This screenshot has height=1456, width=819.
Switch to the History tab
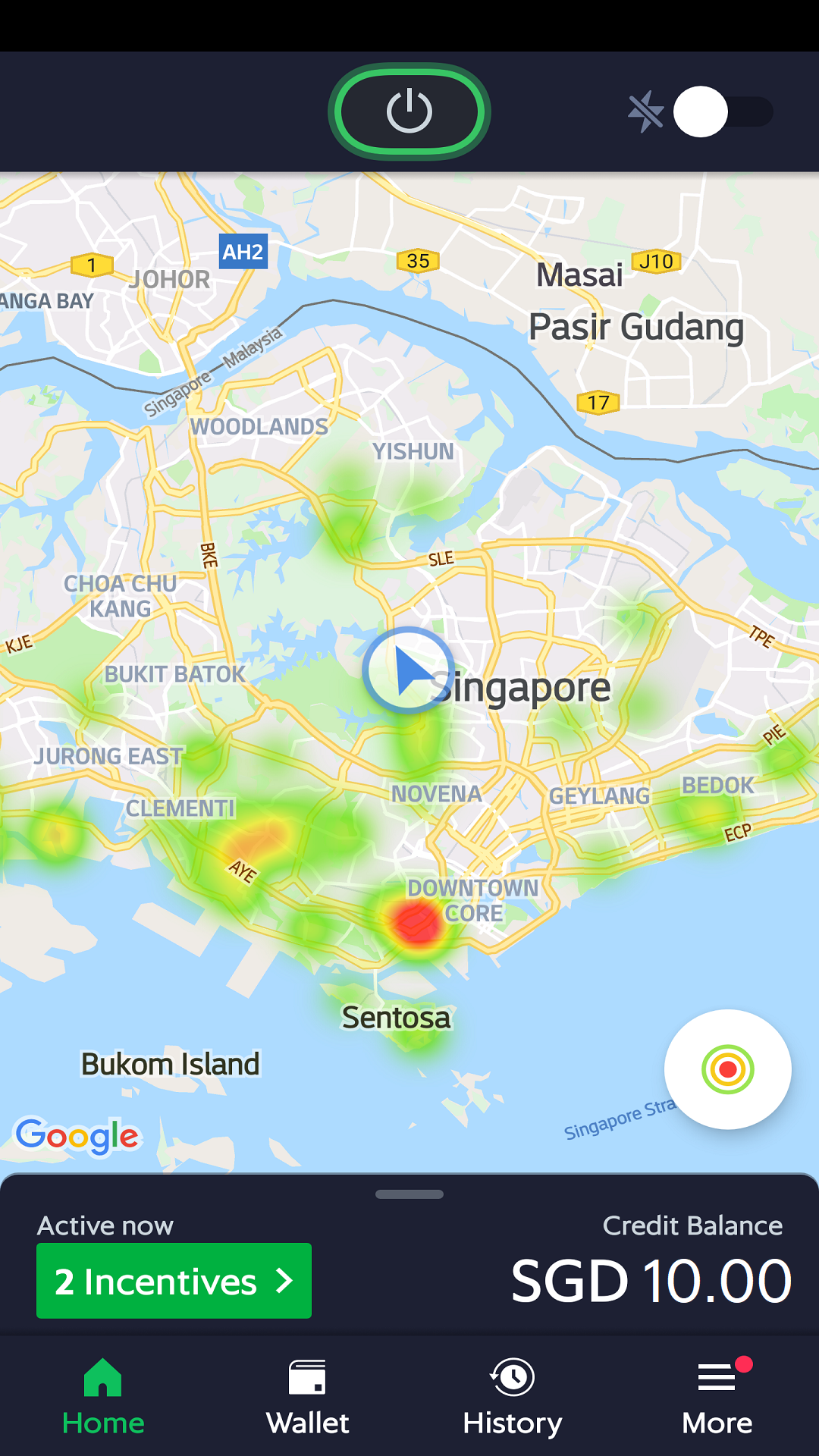(512, 1397)
